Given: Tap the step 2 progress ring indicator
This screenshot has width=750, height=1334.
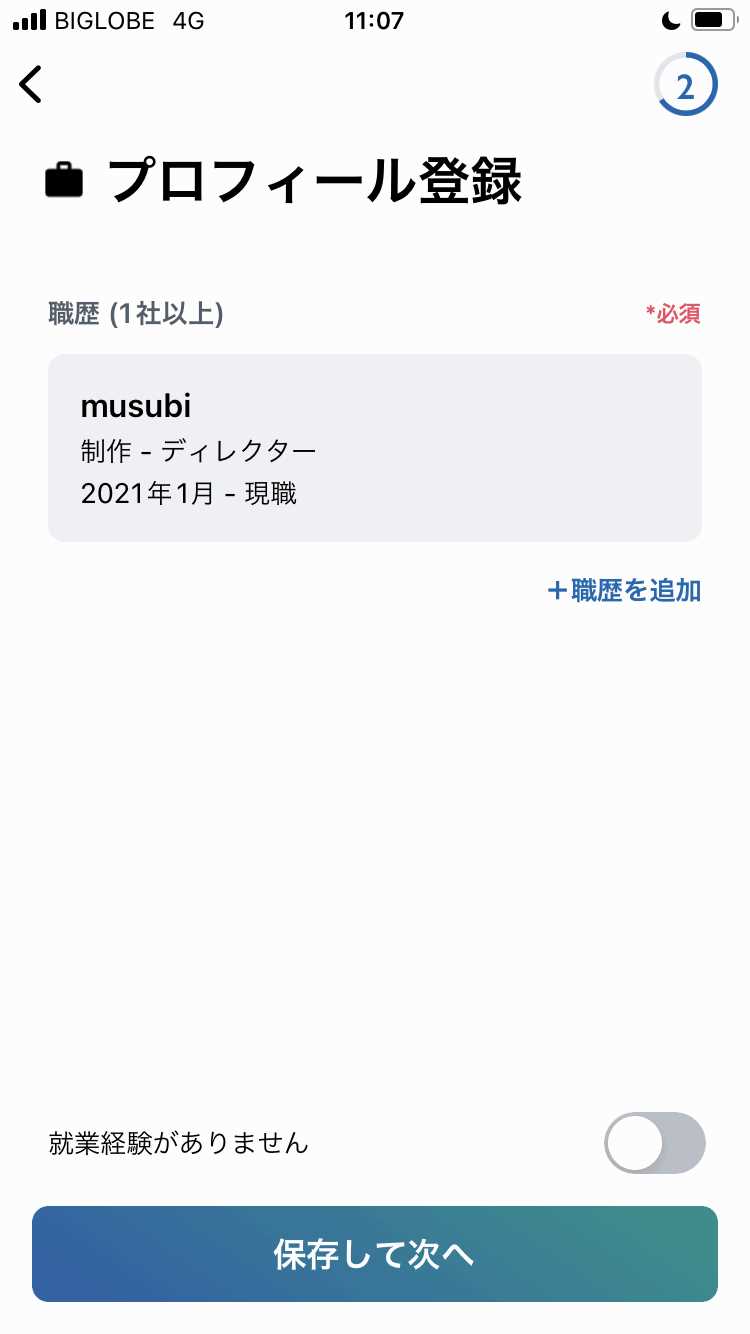Looking at the screenshot, I should pyautogui.click(x=686, y=84).
